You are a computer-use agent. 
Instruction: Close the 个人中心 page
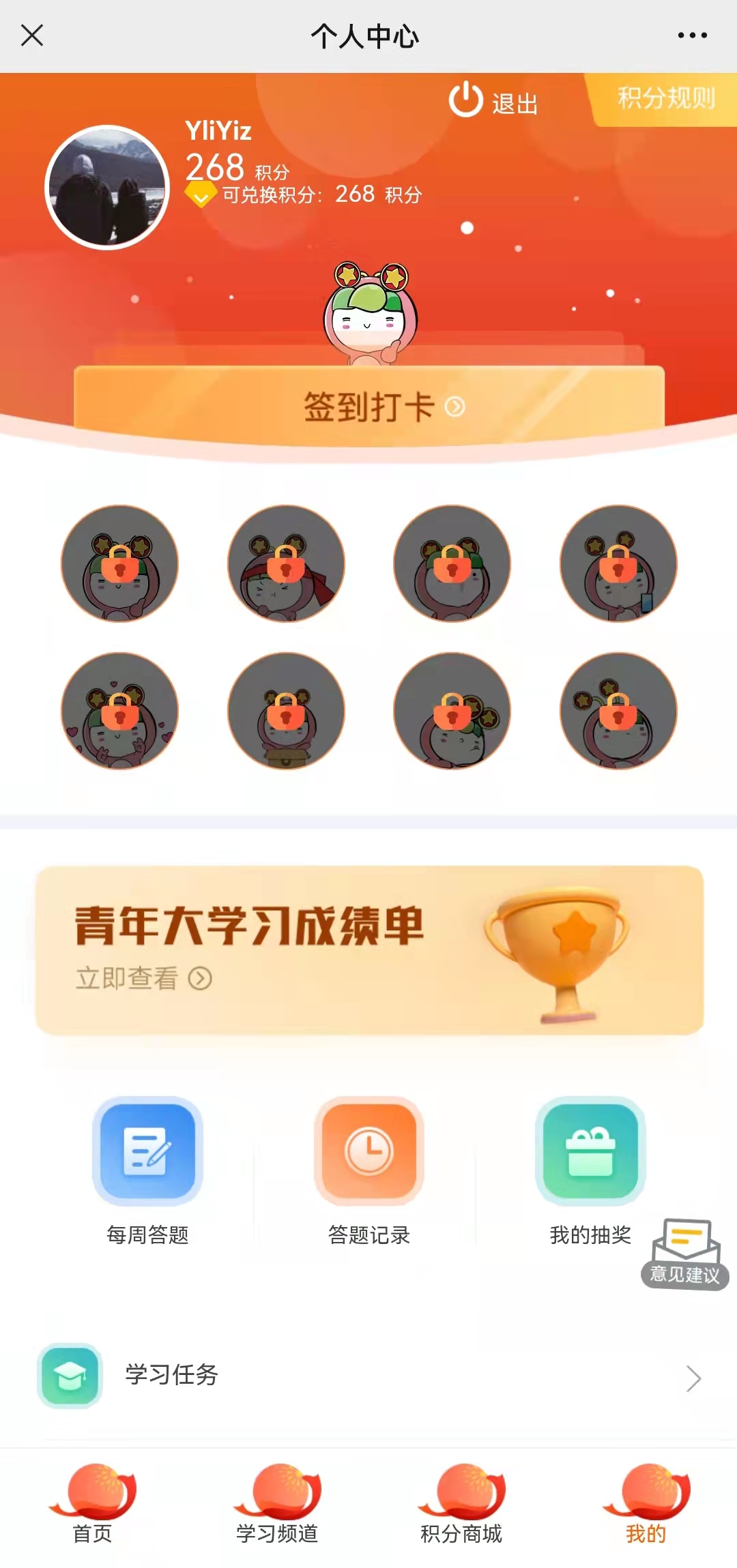(x=32, y=35)
